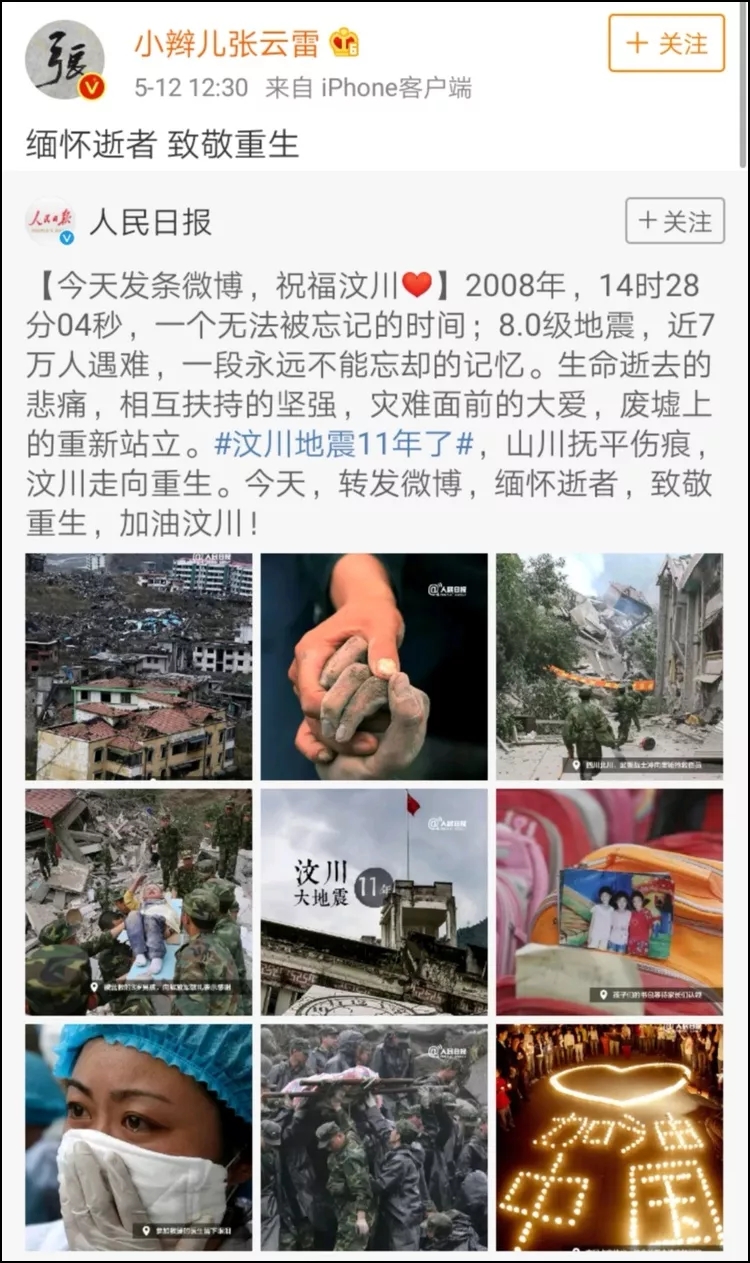Viewport: 750px width, 1263px height.
Task: Open the photo of soldiers lifting a stretcher
Action: pos(374,1137)
